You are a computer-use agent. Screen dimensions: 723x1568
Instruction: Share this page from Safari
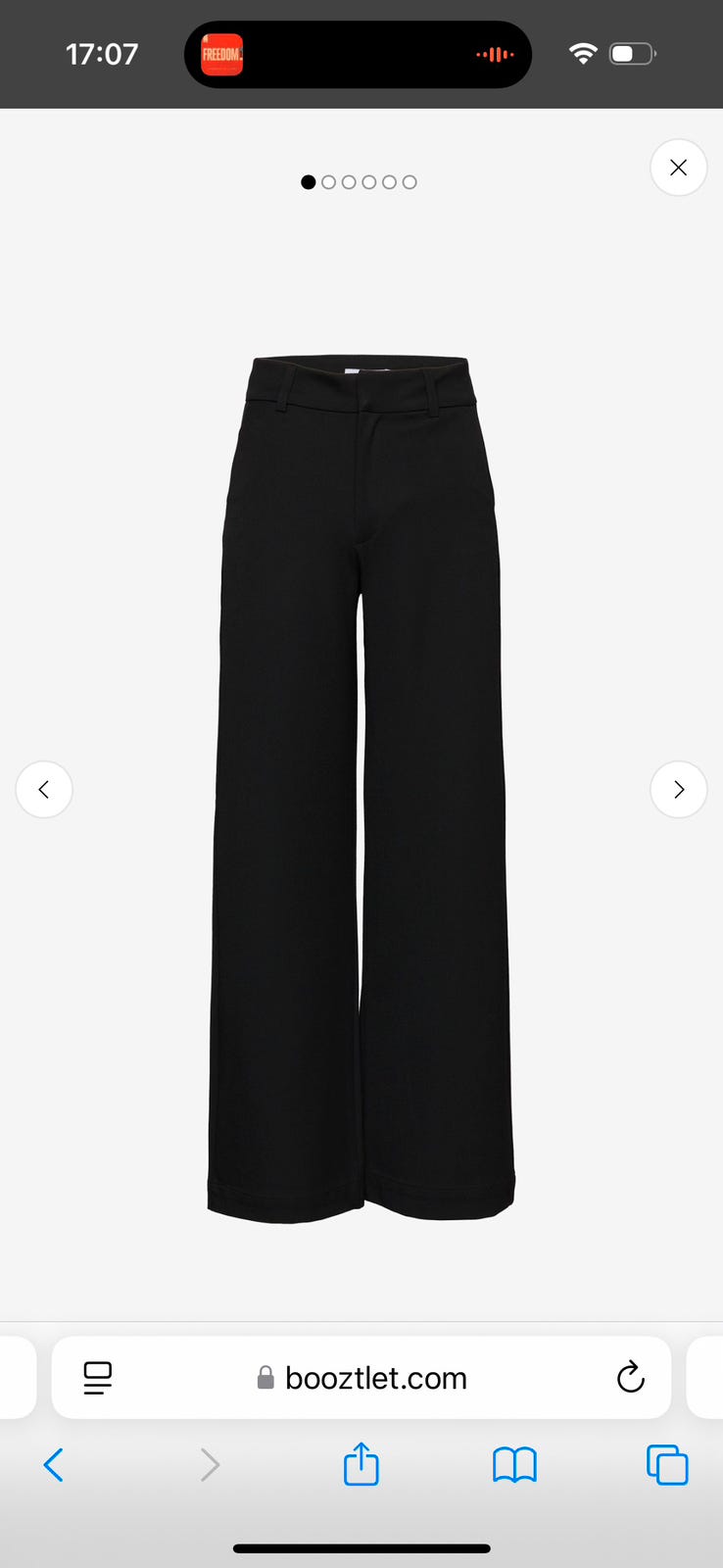[361, 1464]
